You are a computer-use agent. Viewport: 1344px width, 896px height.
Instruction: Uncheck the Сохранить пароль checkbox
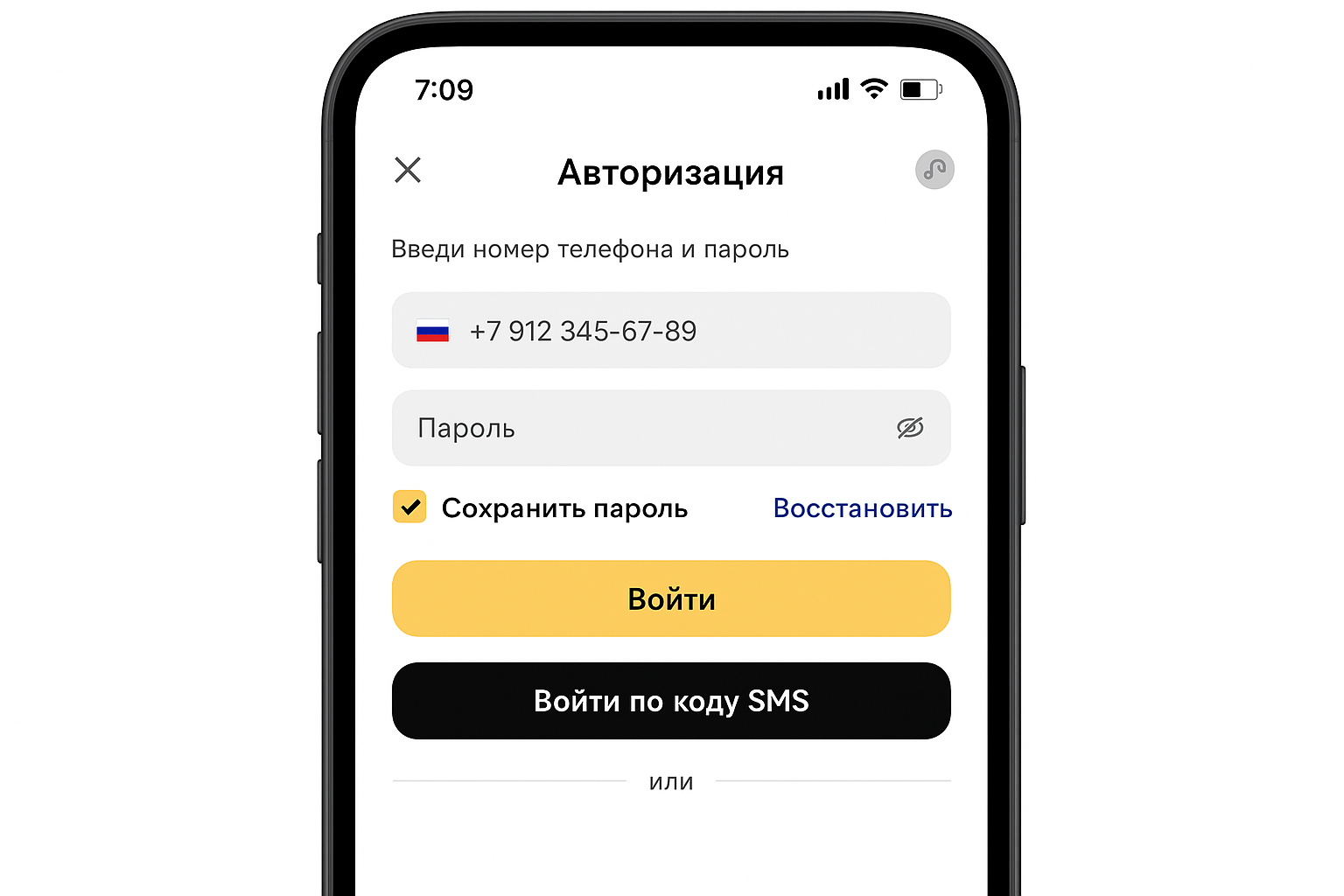coord(409,507)
